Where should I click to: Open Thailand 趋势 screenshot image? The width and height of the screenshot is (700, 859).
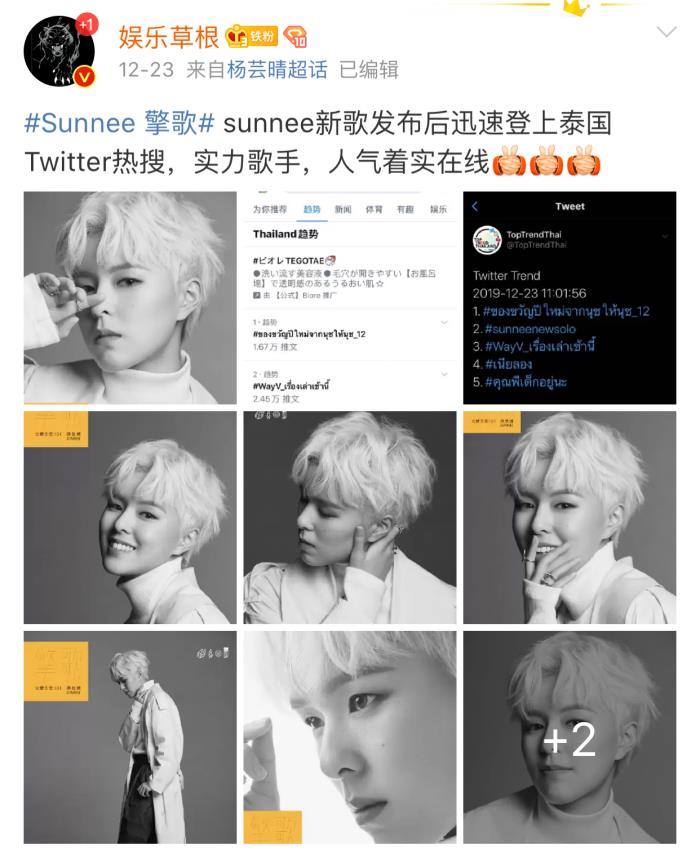click(349, 298)
